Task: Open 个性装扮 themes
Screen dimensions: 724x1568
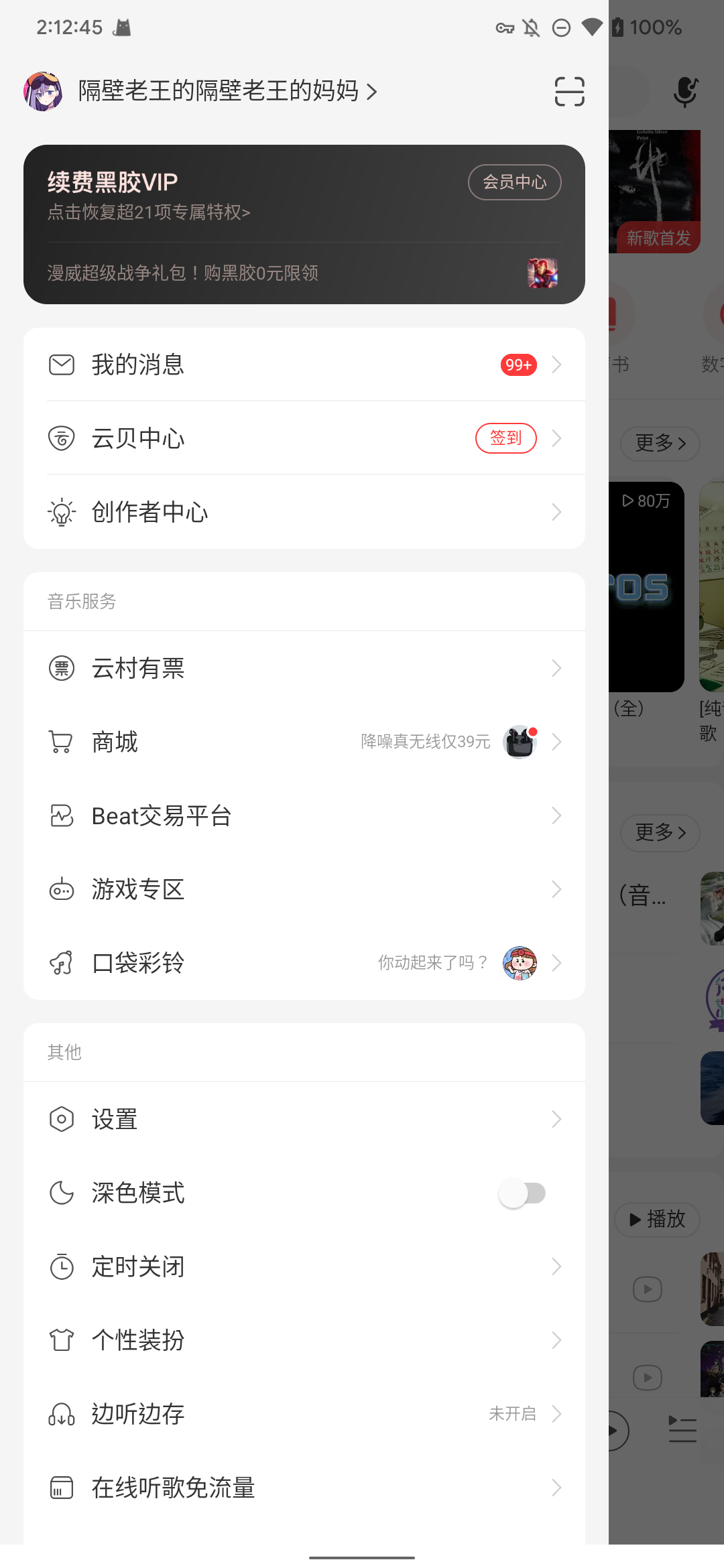Action: pos(303,1340)
